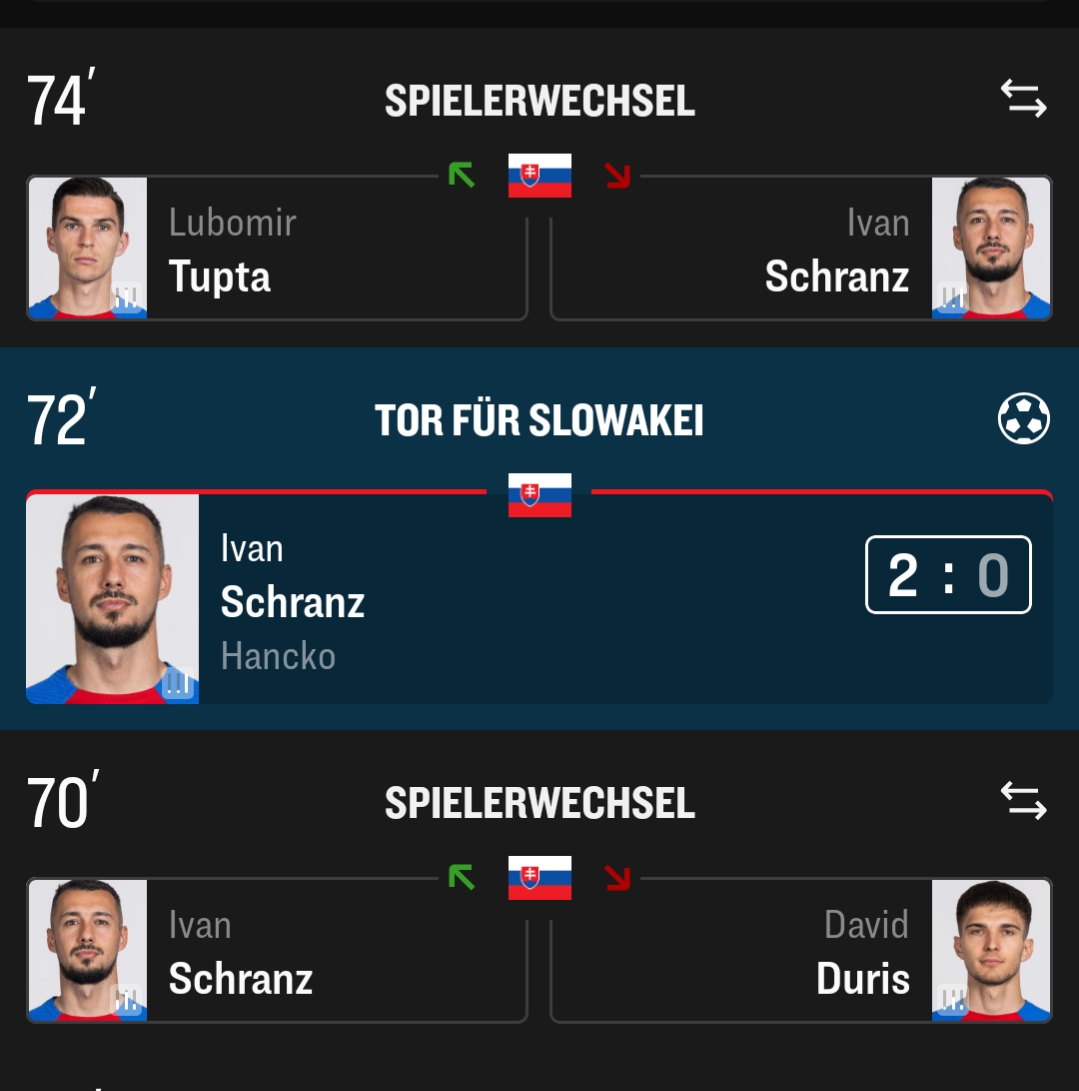Open David Duris's player card
The width and height of the screenshot is (1079, 1091).
coord(800,952)
